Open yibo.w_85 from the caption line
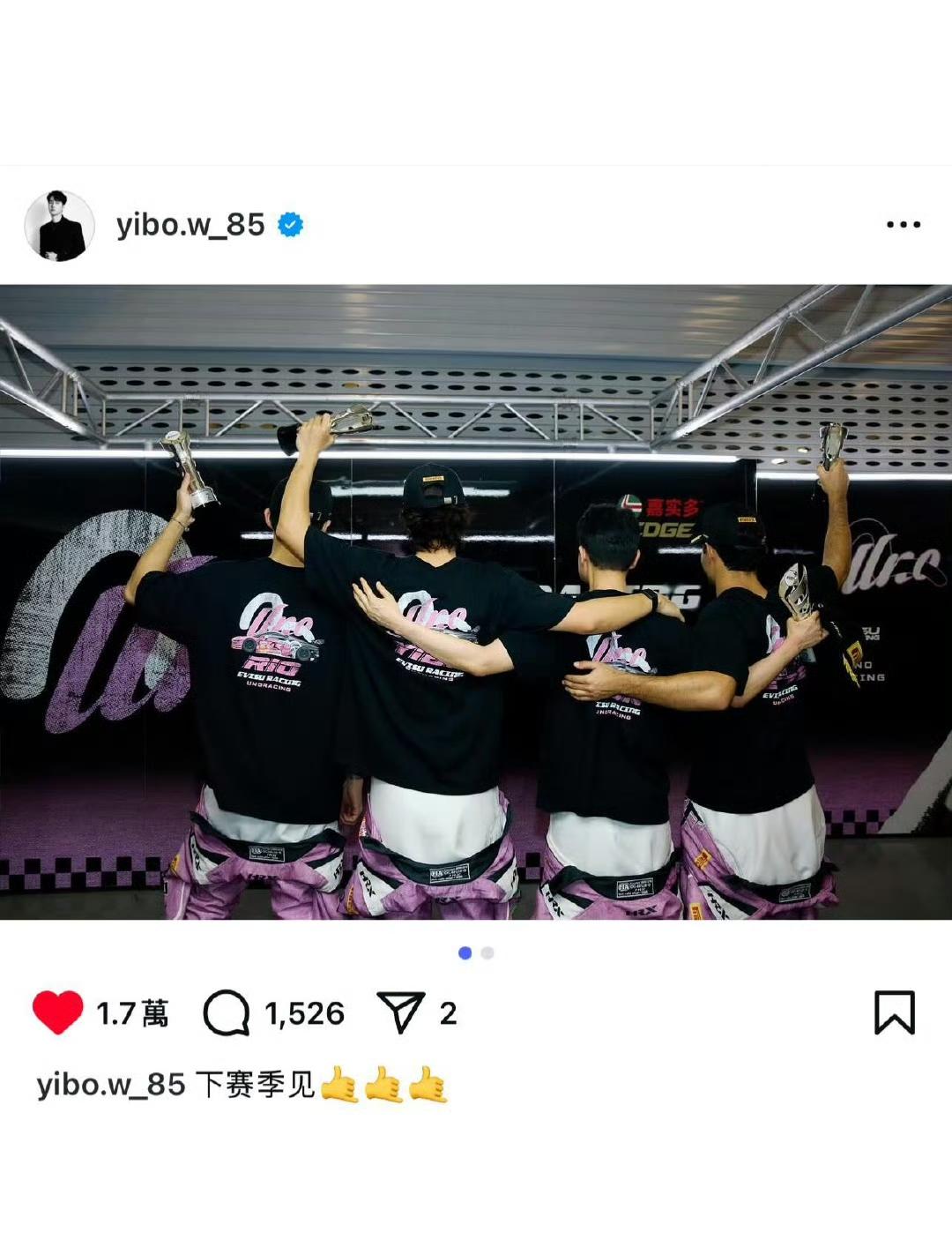Viewport: 952px width, 1247px height. (111, 1084)
